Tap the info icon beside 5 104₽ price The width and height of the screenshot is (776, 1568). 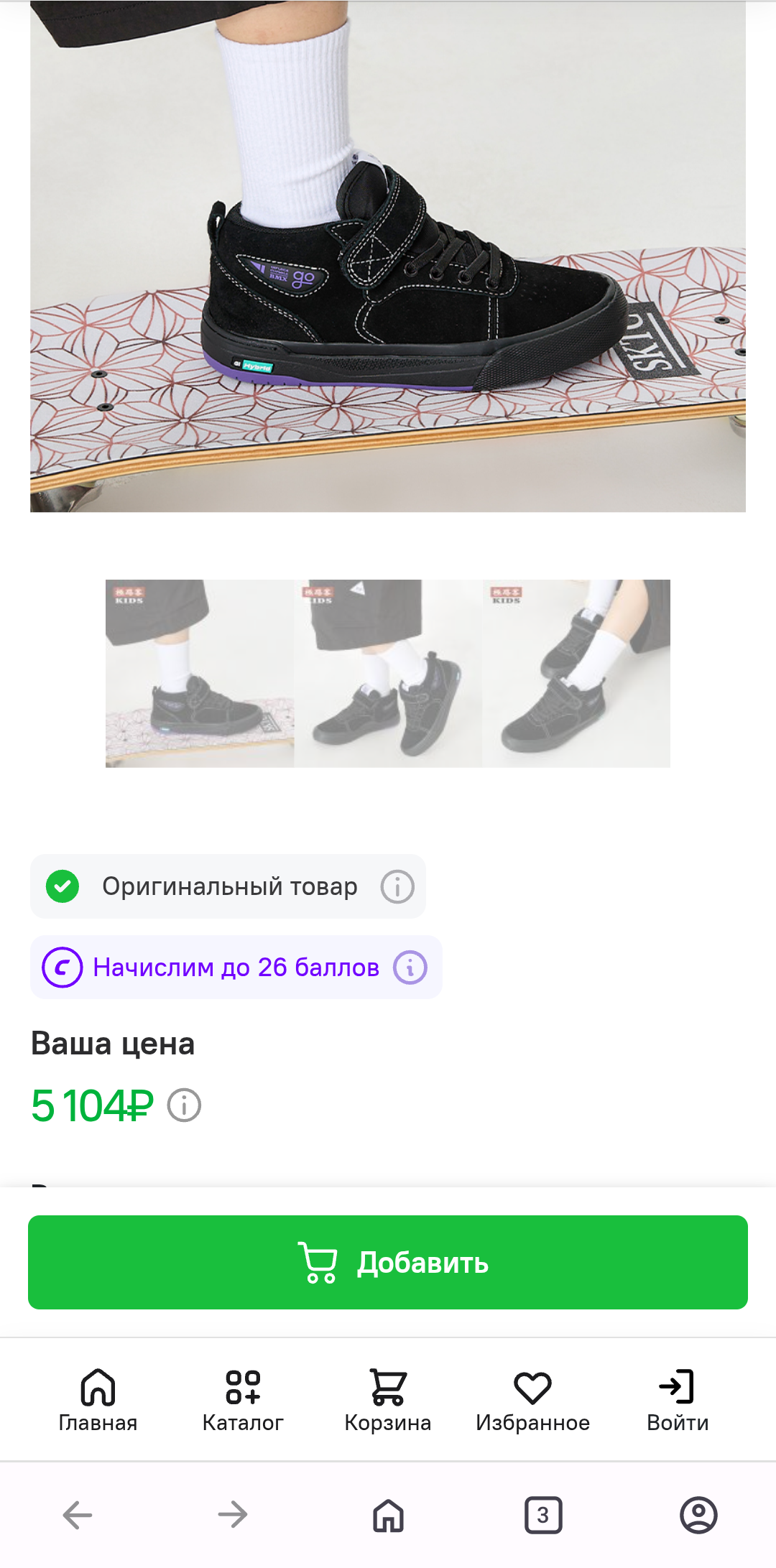point(184,1105)
